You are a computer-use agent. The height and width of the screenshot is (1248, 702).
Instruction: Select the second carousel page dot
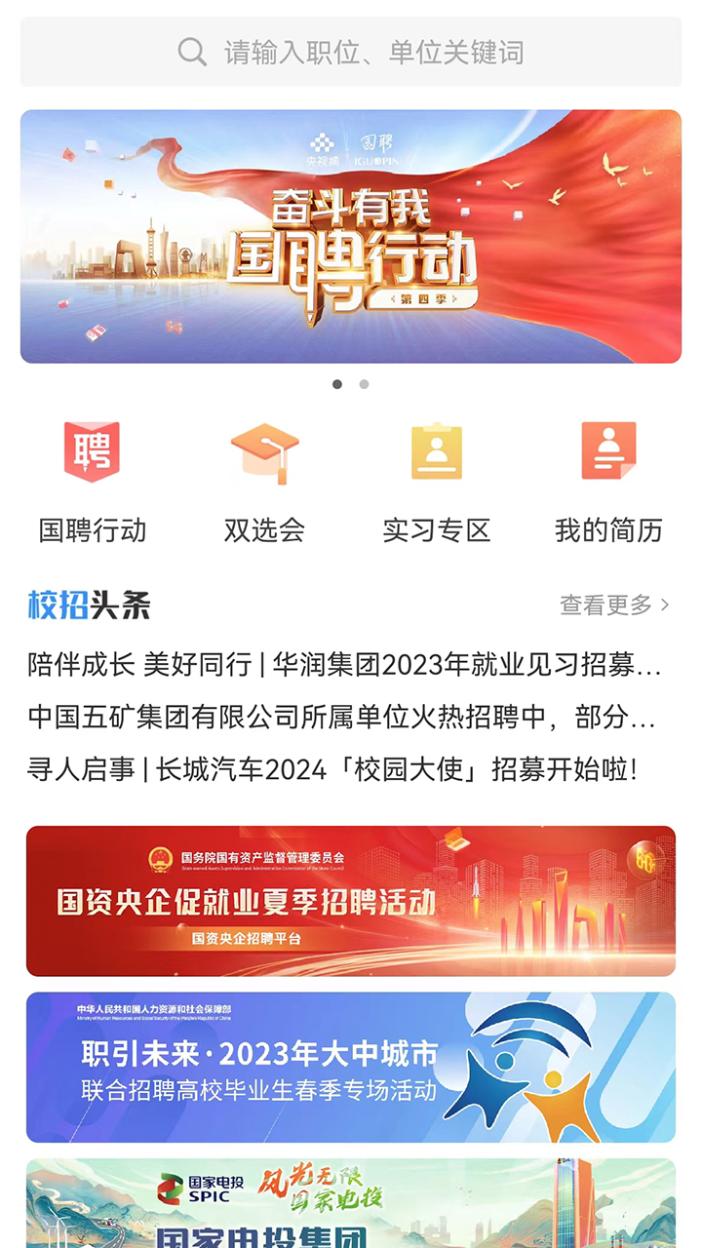364,384
